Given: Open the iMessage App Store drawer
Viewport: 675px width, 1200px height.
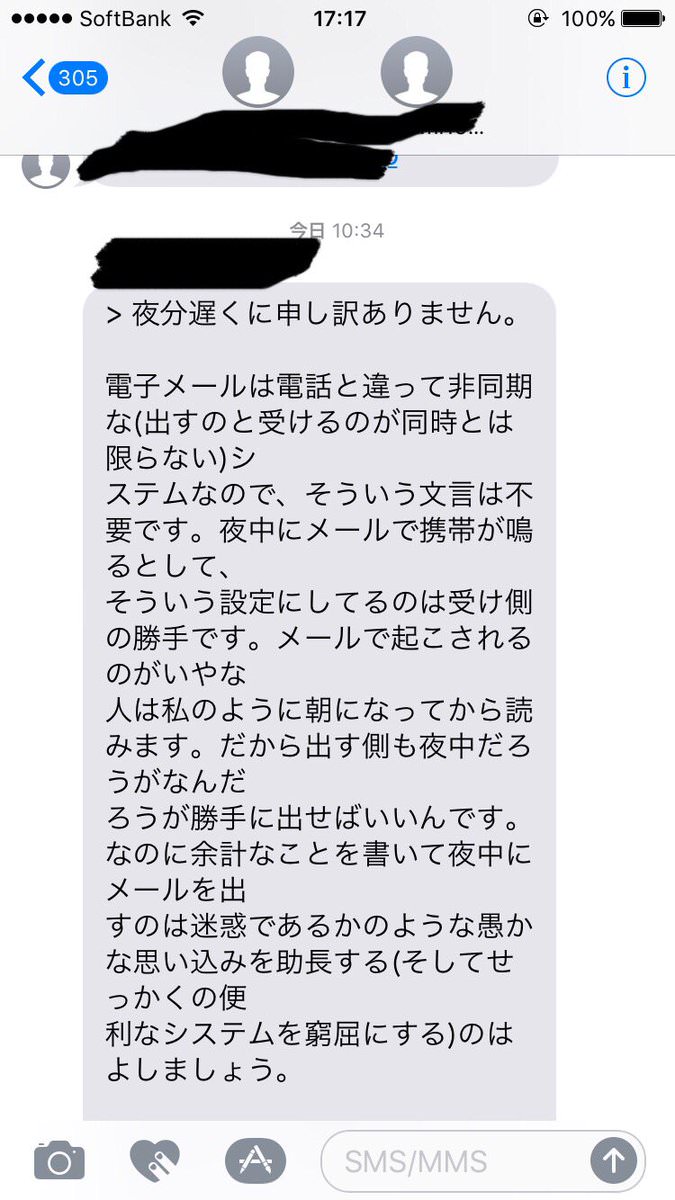Looking at the screenshot, I should coord(255,1160).
